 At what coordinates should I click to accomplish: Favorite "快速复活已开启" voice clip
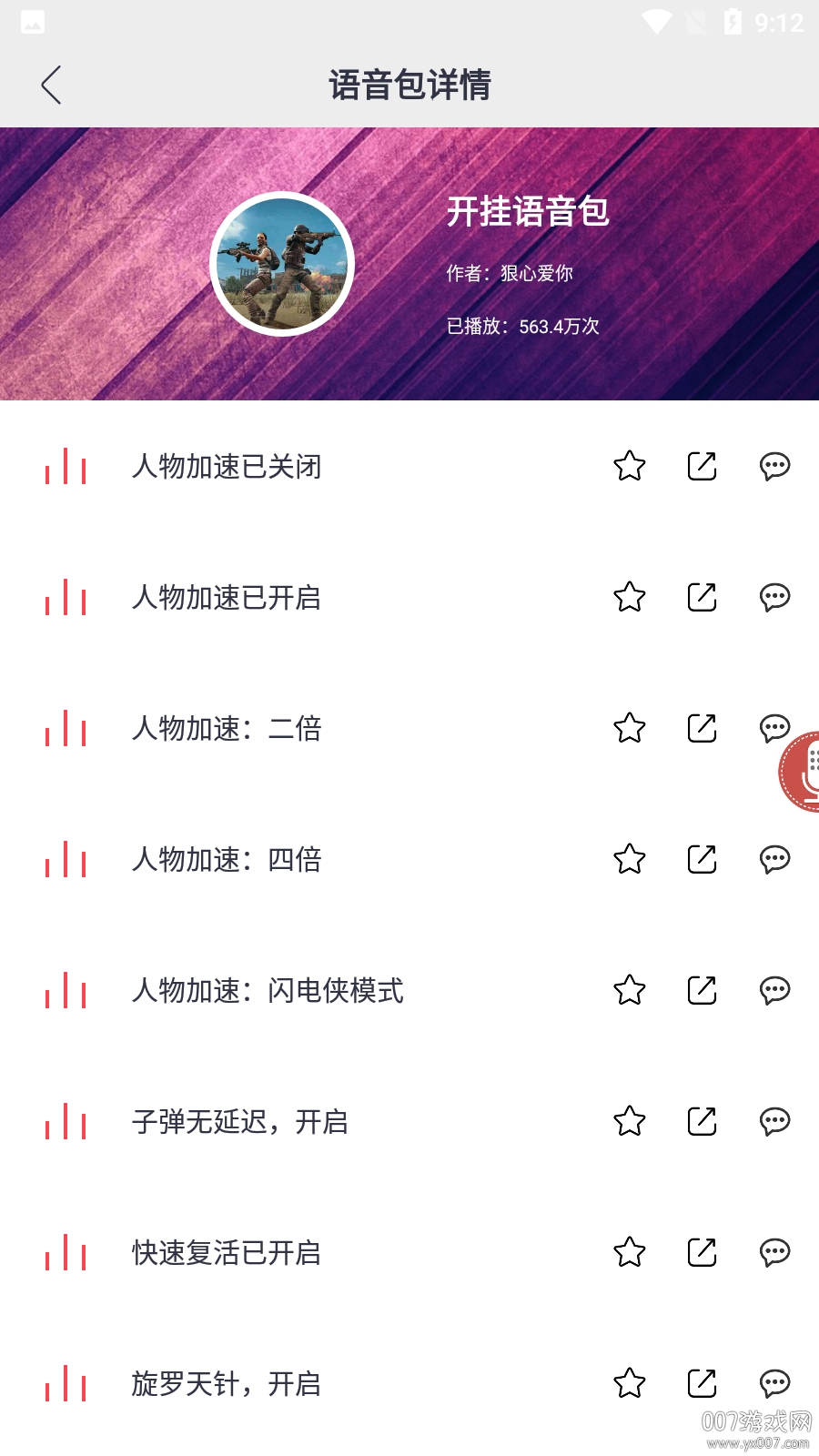[x=629, y=1253]
